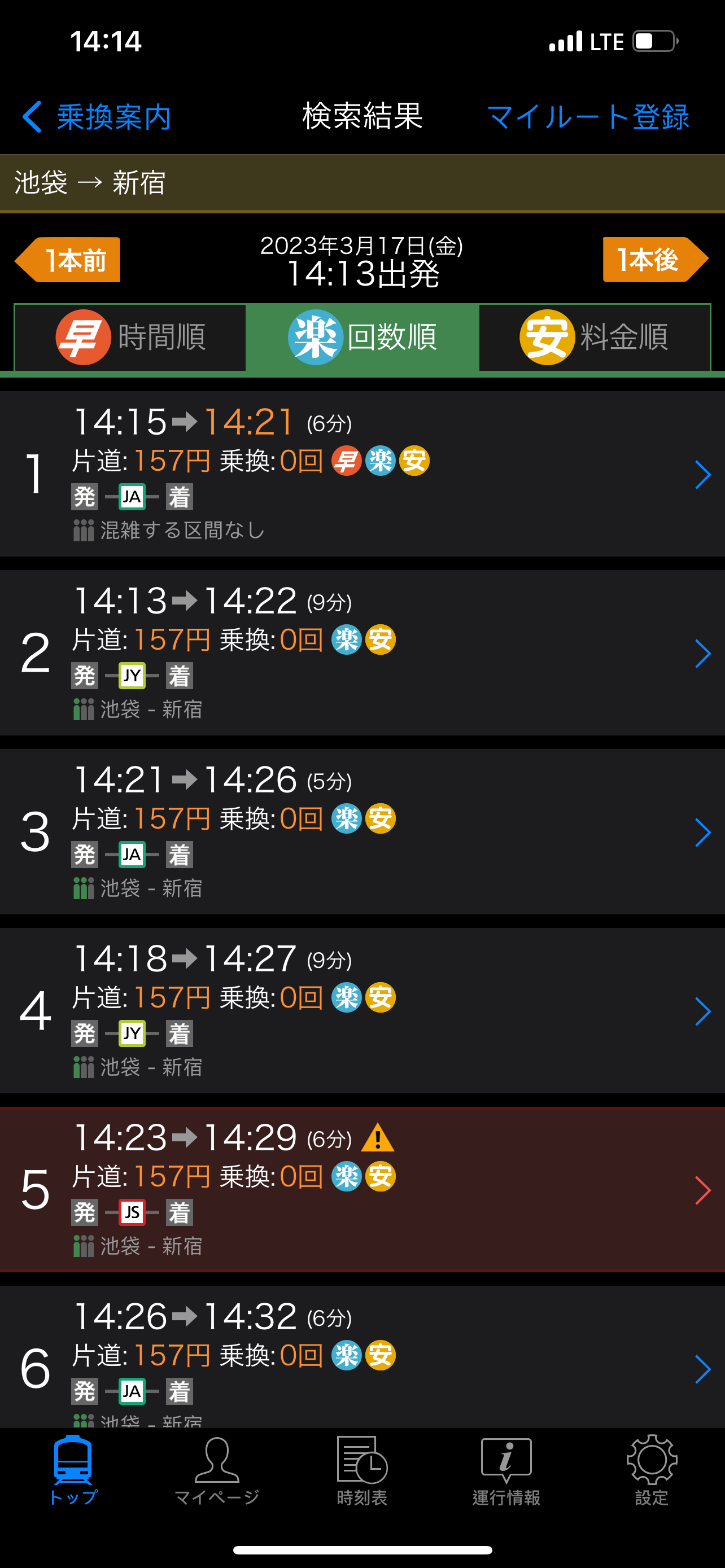This screenshot has height=1568, width=725.
Task: Open route 6 departing at 14:26
Action: click(362, 1356)
